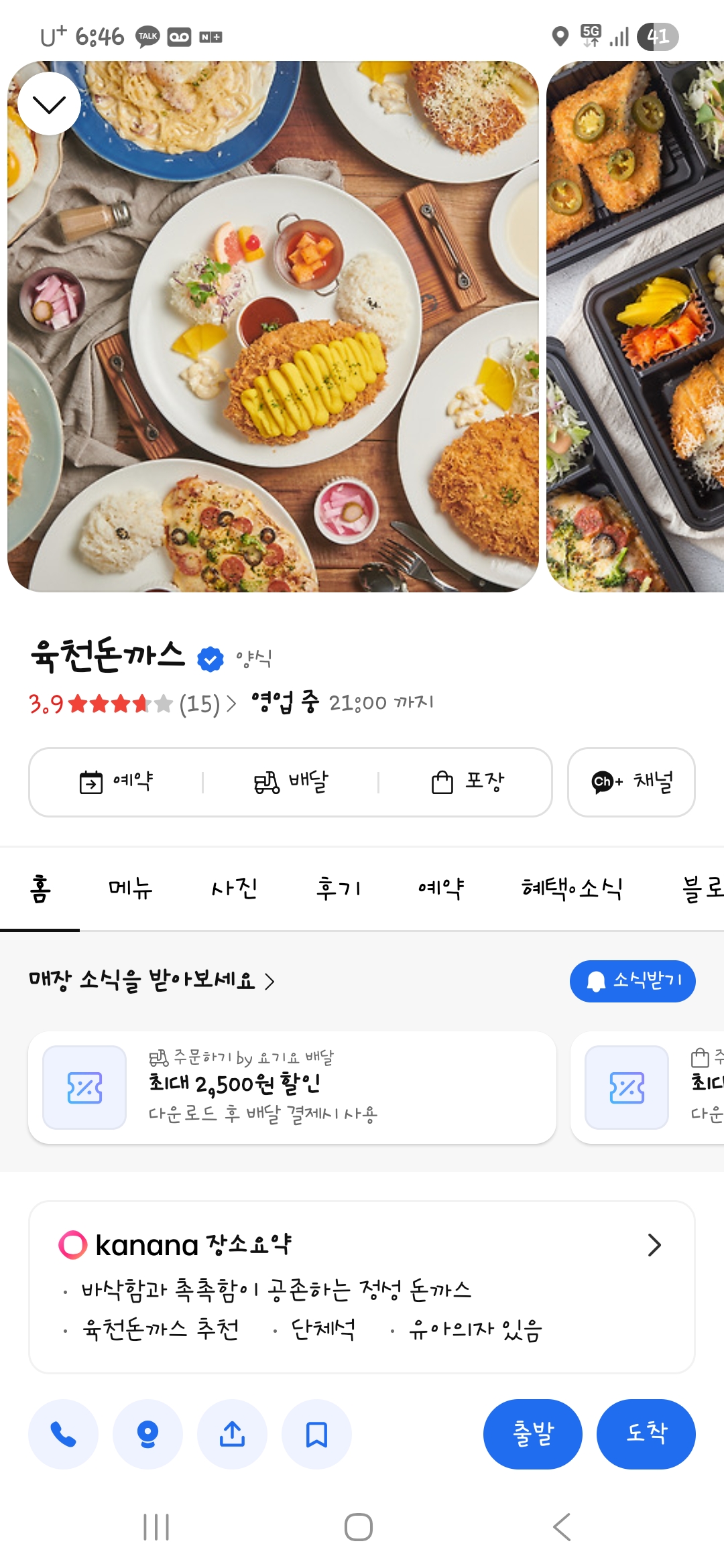Switch to the 메뉴 tab
This screenshot has width=724, height=1568.
point(130,889)
